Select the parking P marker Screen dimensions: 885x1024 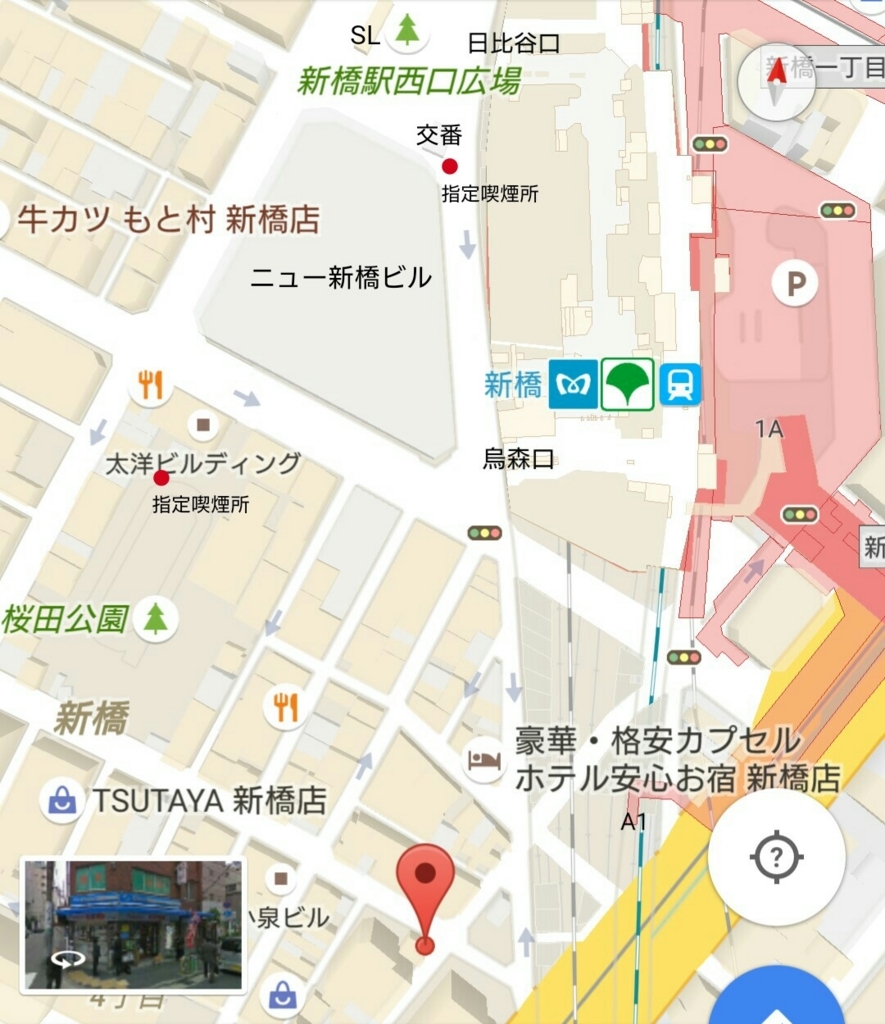795,284
